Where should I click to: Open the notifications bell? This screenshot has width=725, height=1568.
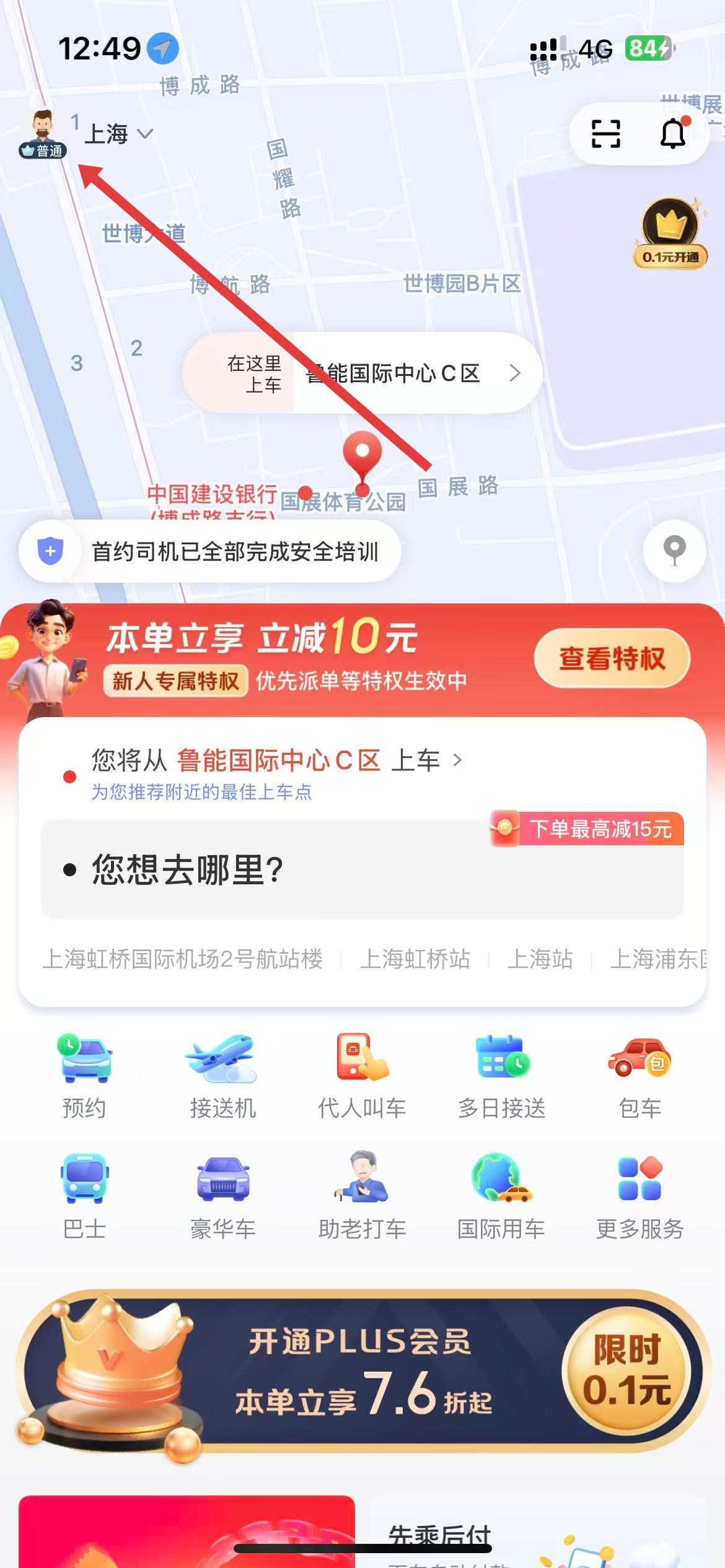pyautogui.click(x=672, y=134)
